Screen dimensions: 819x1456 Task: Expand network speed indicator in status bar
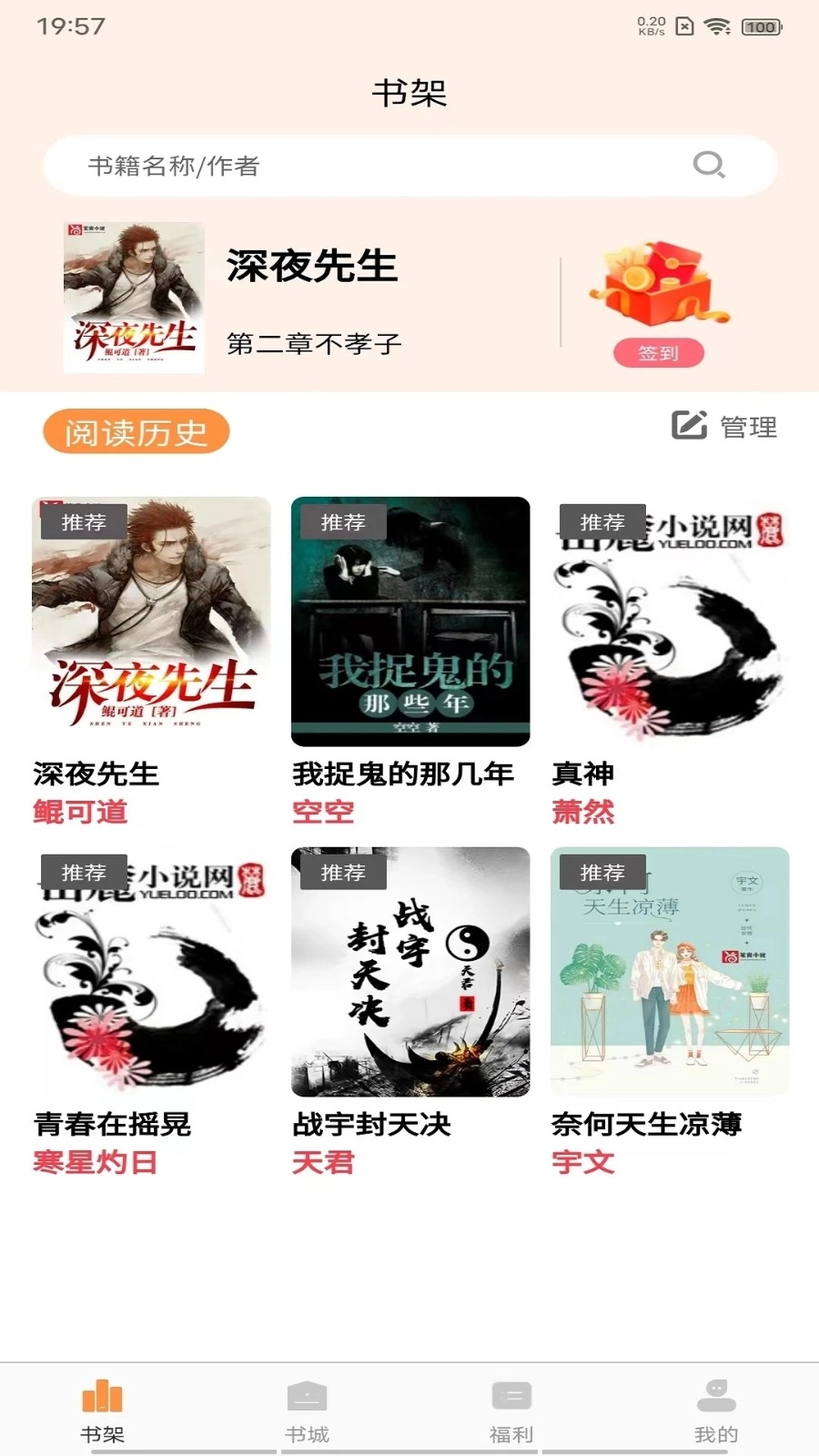tap(649, 25)
